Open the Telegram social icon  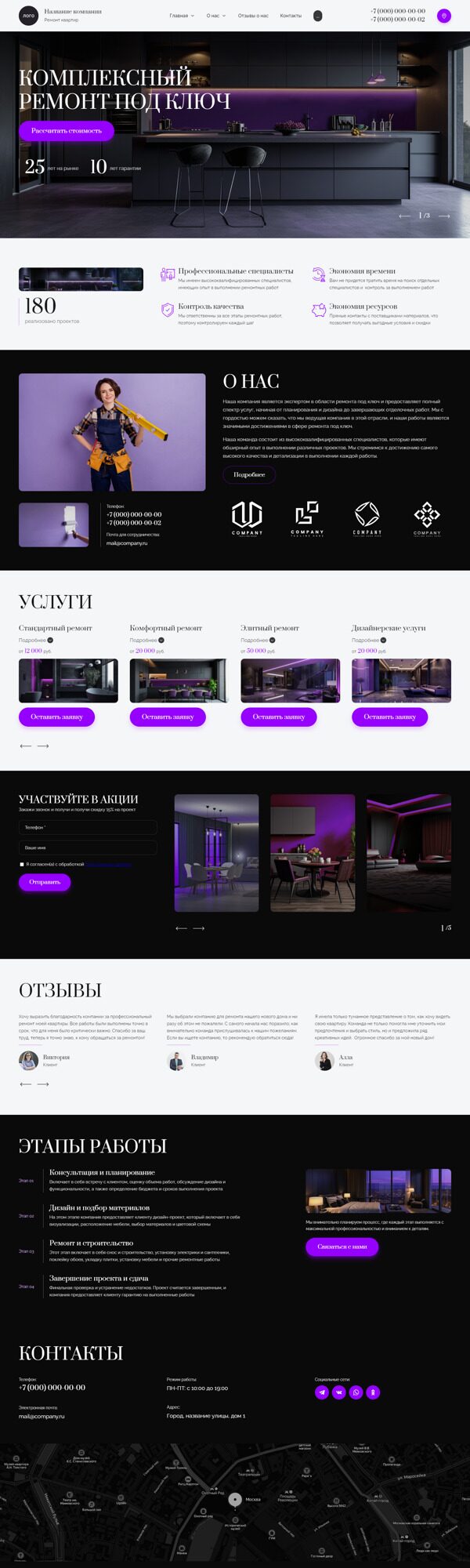click(x=322, y=1392)
